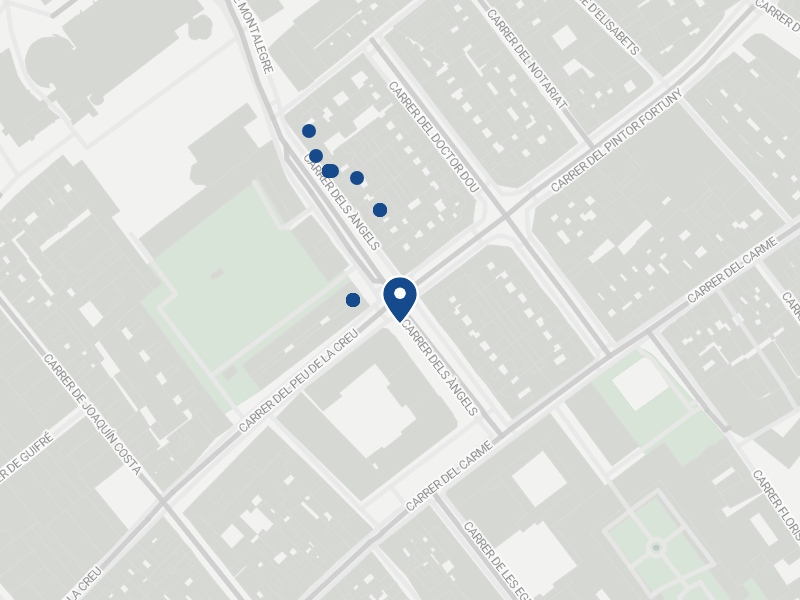Open the northernmost blue dot near Carrer de Montalegre
The height and width of the screenshot is (600, 800).
(x=309, y=131)
